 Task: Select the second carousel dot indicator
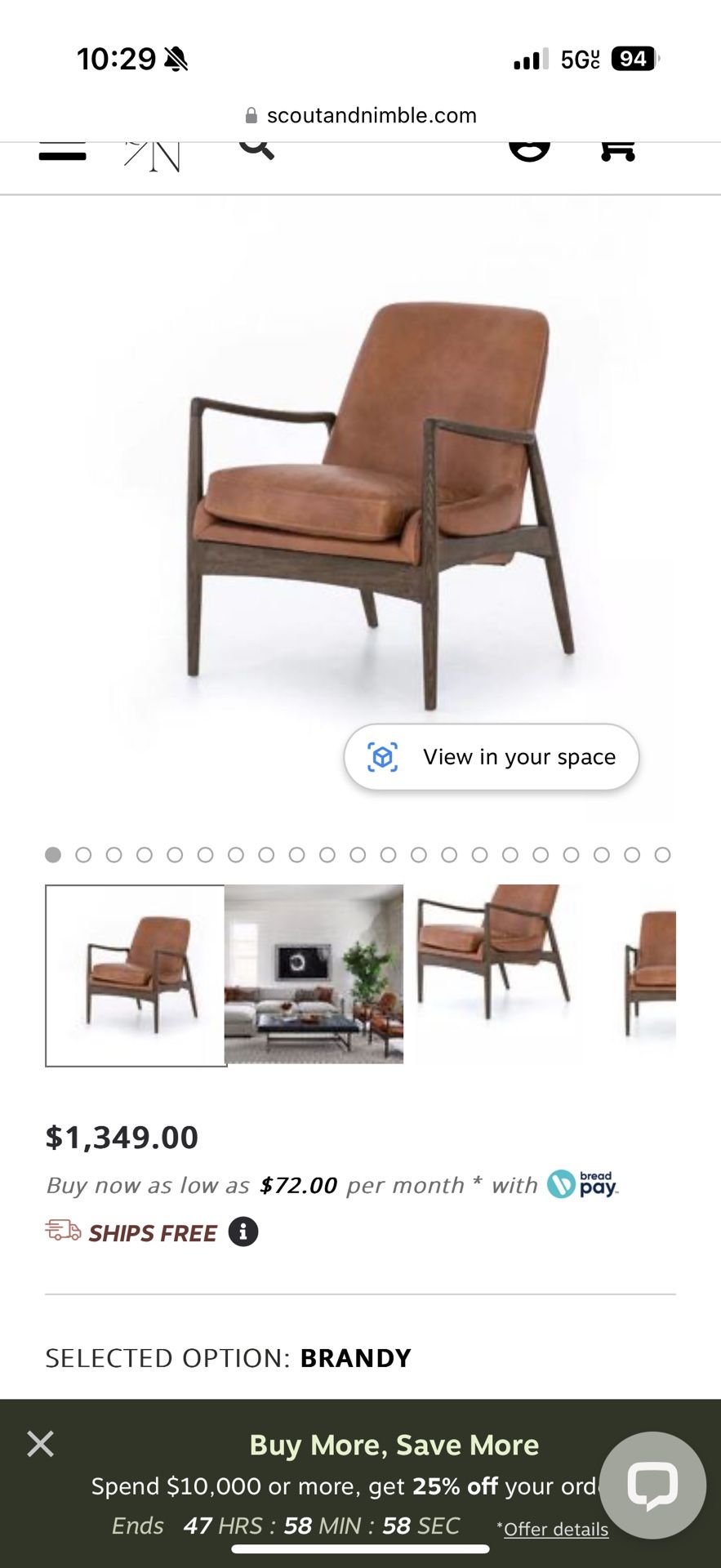click(84, 854)
